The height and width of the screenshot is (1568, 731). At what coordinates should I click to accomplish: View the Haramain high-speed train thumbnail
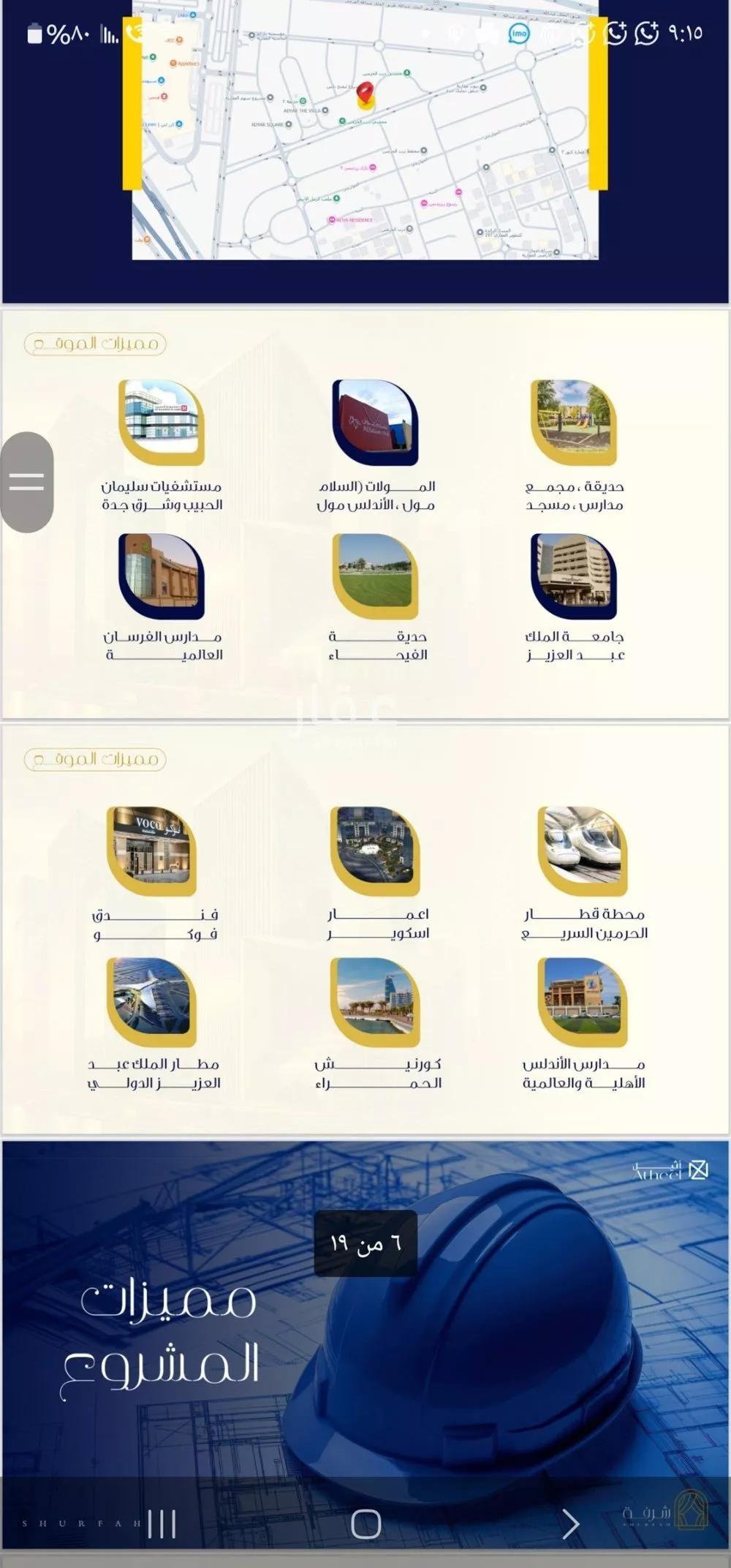[x=580, y=845]
